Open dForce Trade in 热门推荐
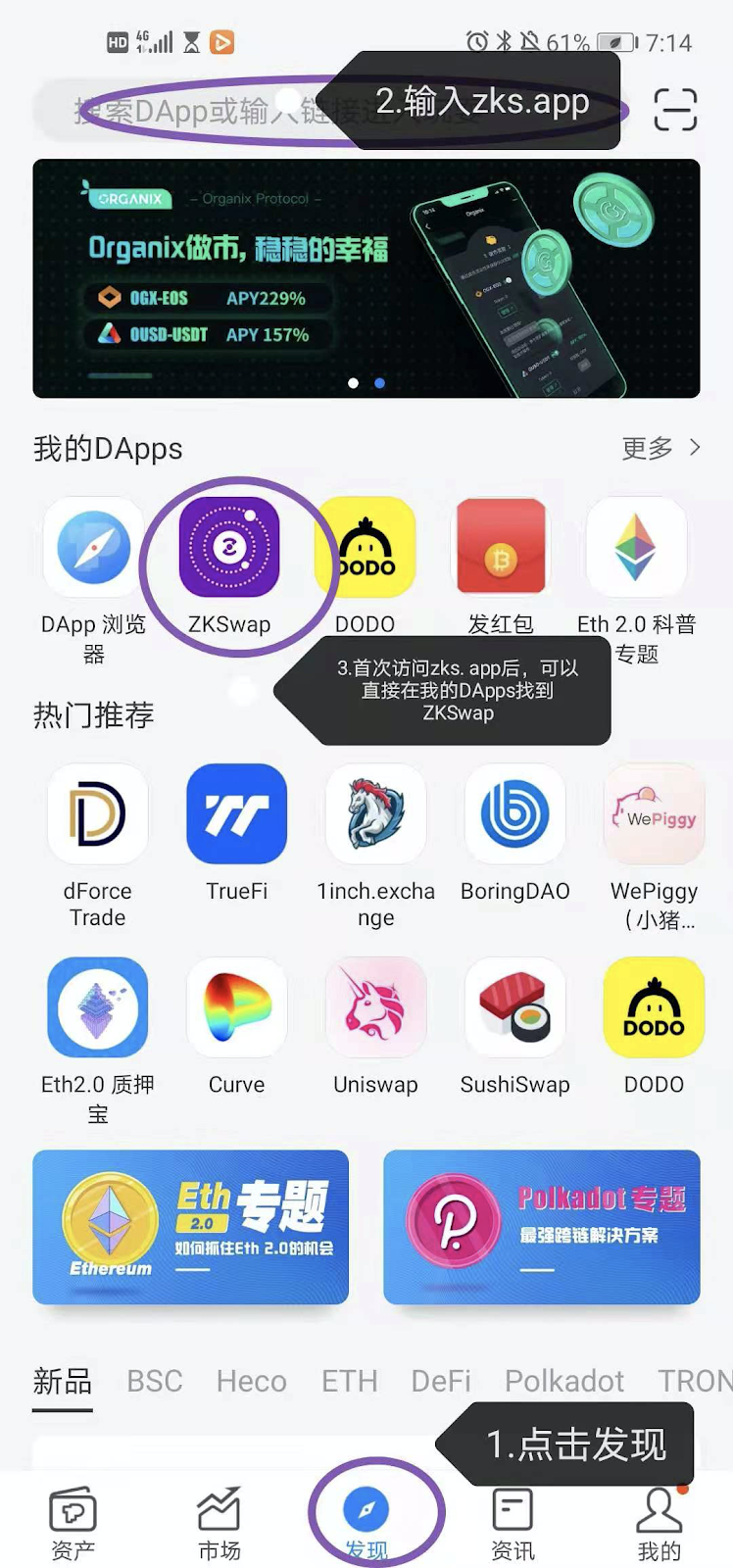The image size is (733, 1568). [97, 815]
